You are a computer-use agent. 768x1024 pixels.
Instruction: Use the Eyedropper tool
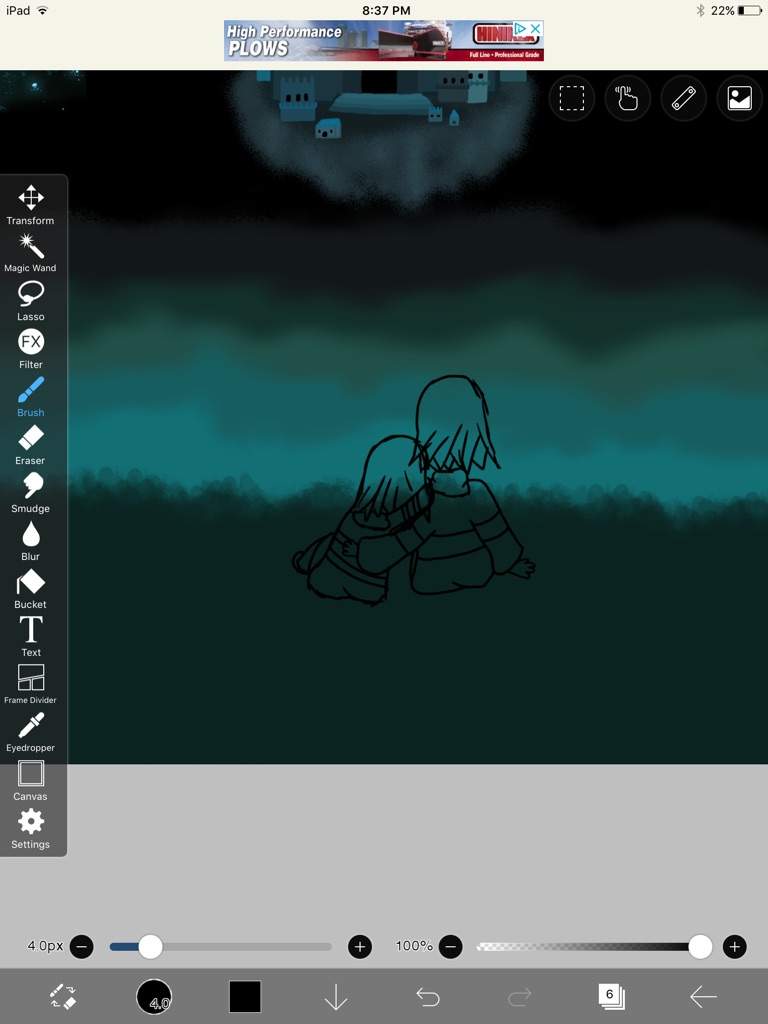click(x=31, y=731)
